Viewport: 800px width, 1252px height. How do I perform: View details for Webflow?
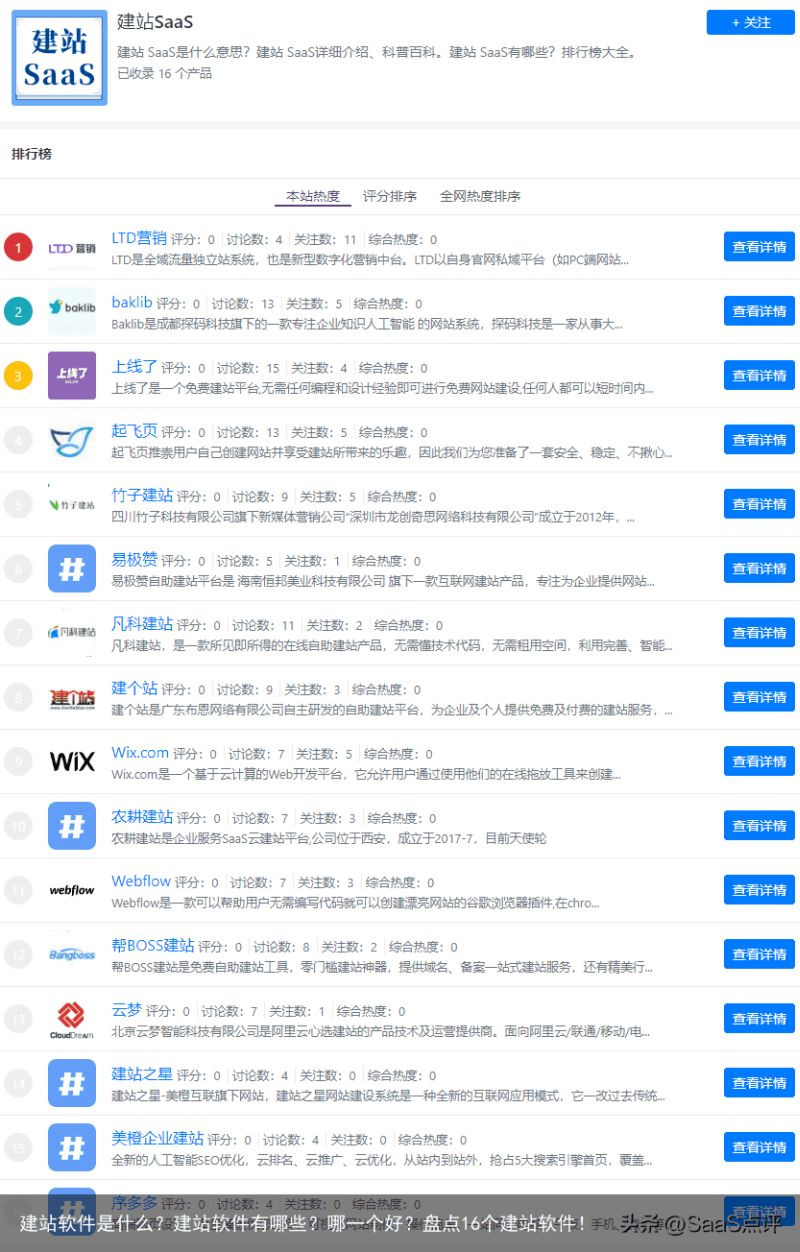pyautogui.click(x=759, y=890)
